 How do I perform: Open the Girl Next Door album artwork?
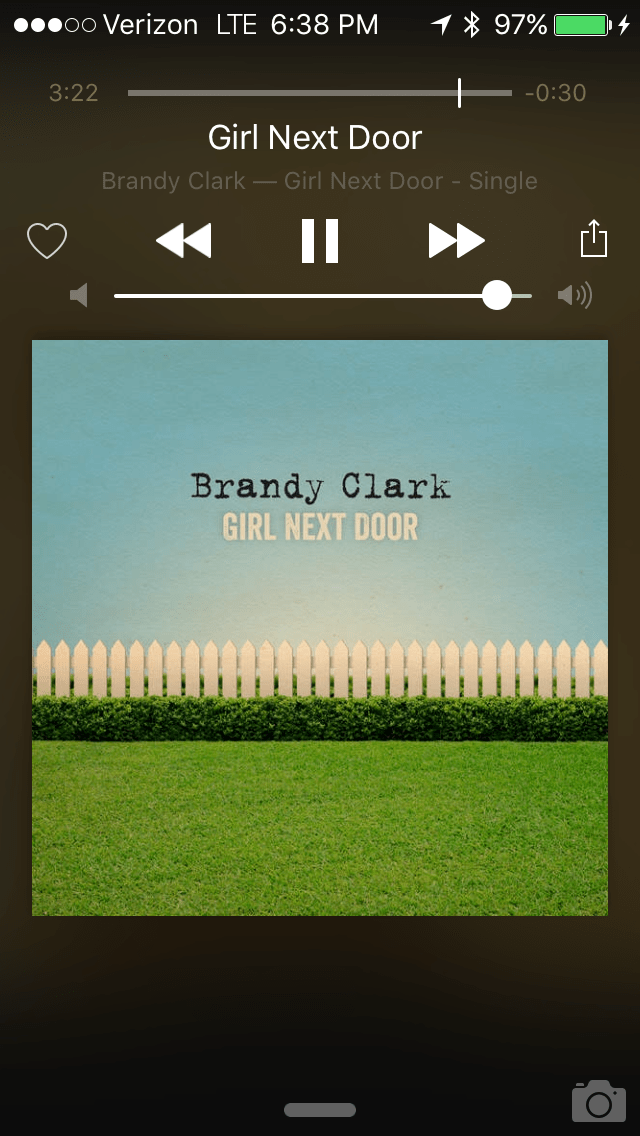point(320,627)
